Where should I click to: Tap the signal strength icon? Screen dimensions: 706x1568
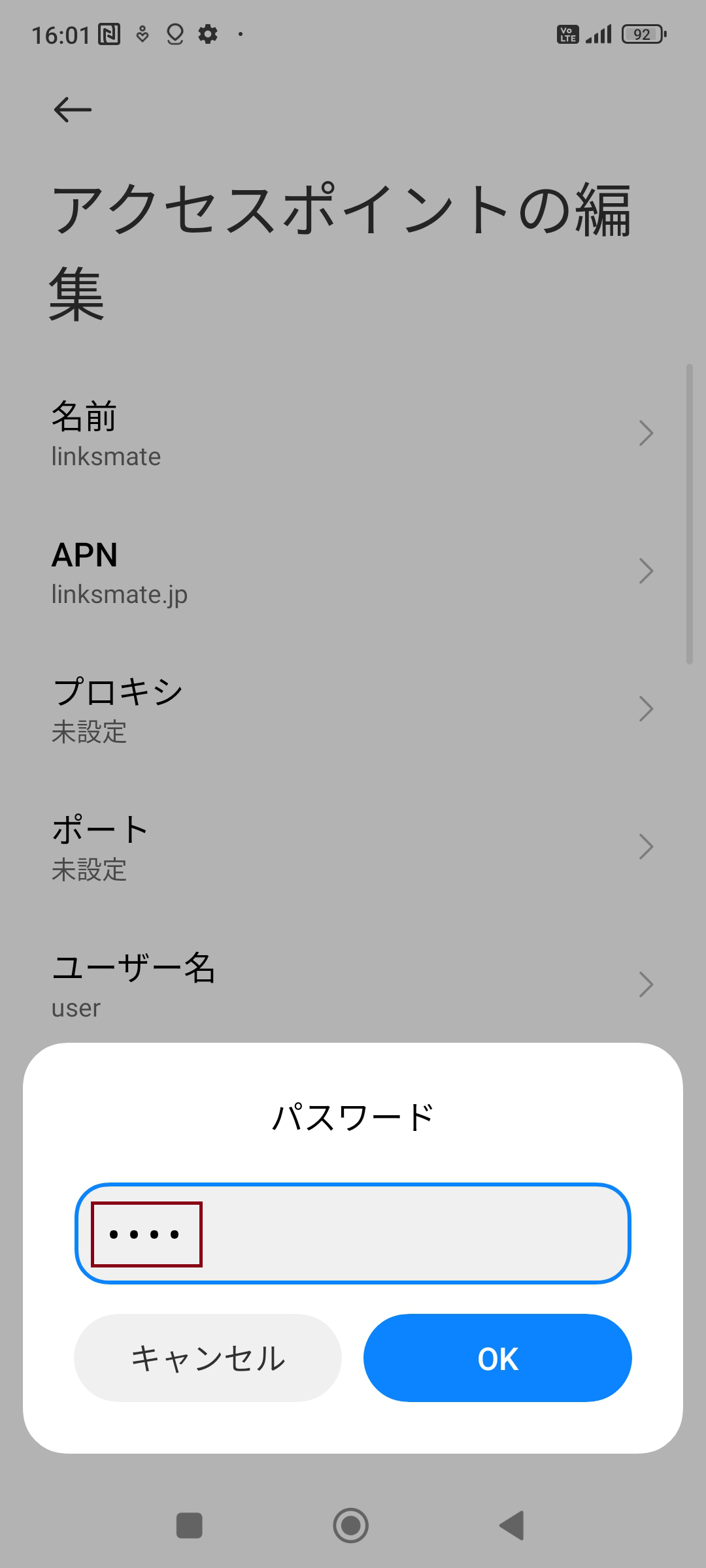pyautogui.click(x=599, y=33)
